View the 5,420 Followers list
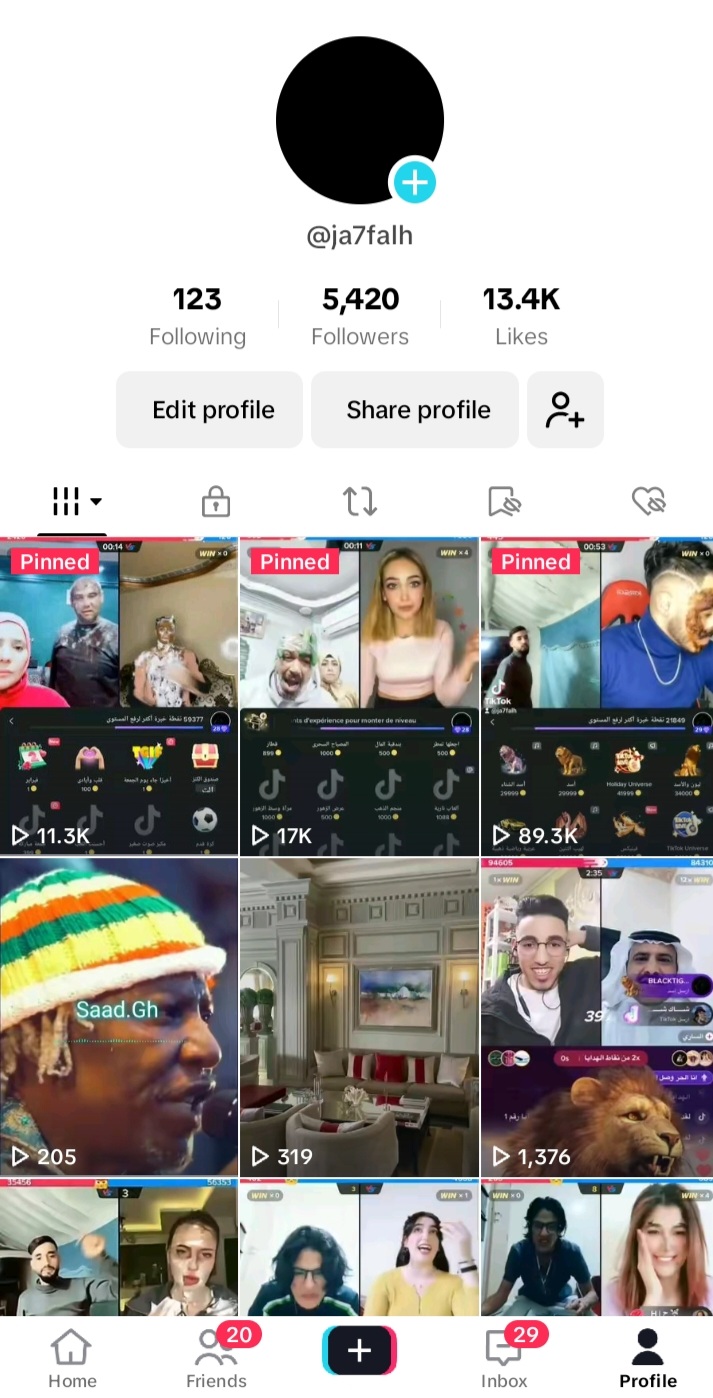The width and height of the screenshot is (713, 1398). (x=360, y=316)
